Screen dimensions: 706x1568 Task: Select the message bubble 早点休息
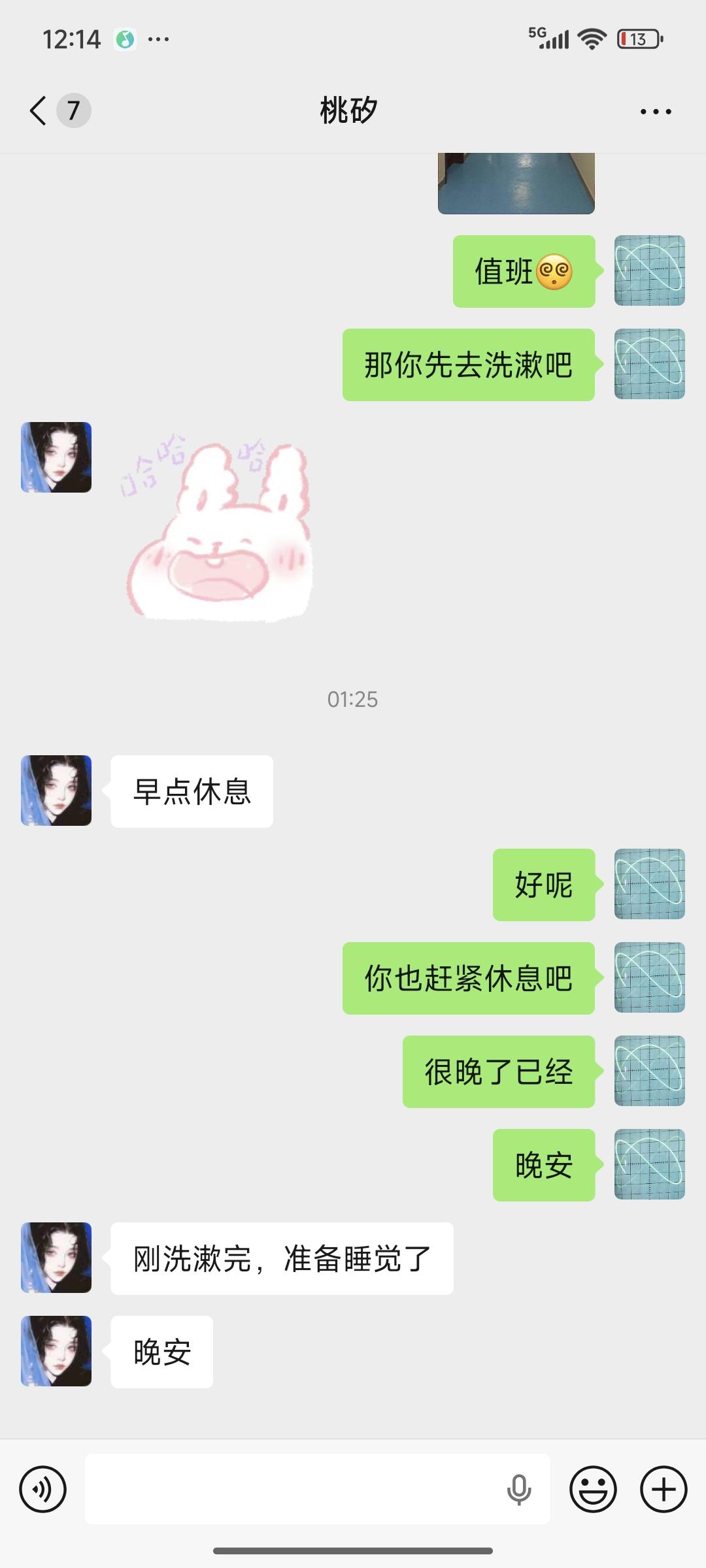(x=192, y=791)
